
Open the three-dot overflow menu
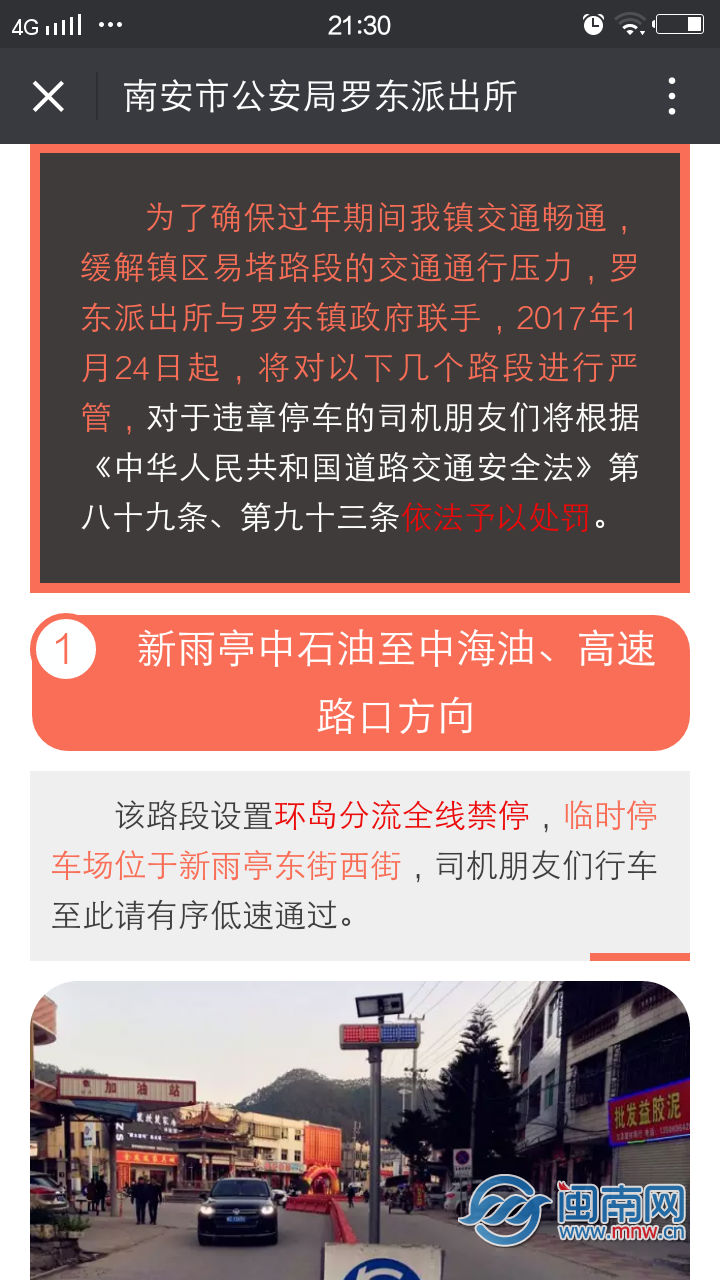click(x=671, y=97)
